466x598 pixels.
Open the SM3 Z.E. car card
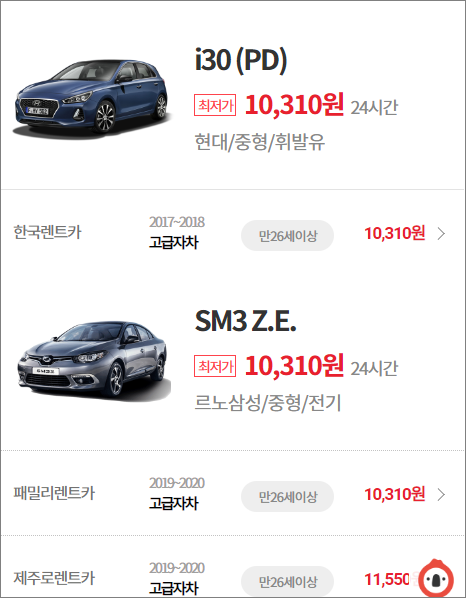233,360
